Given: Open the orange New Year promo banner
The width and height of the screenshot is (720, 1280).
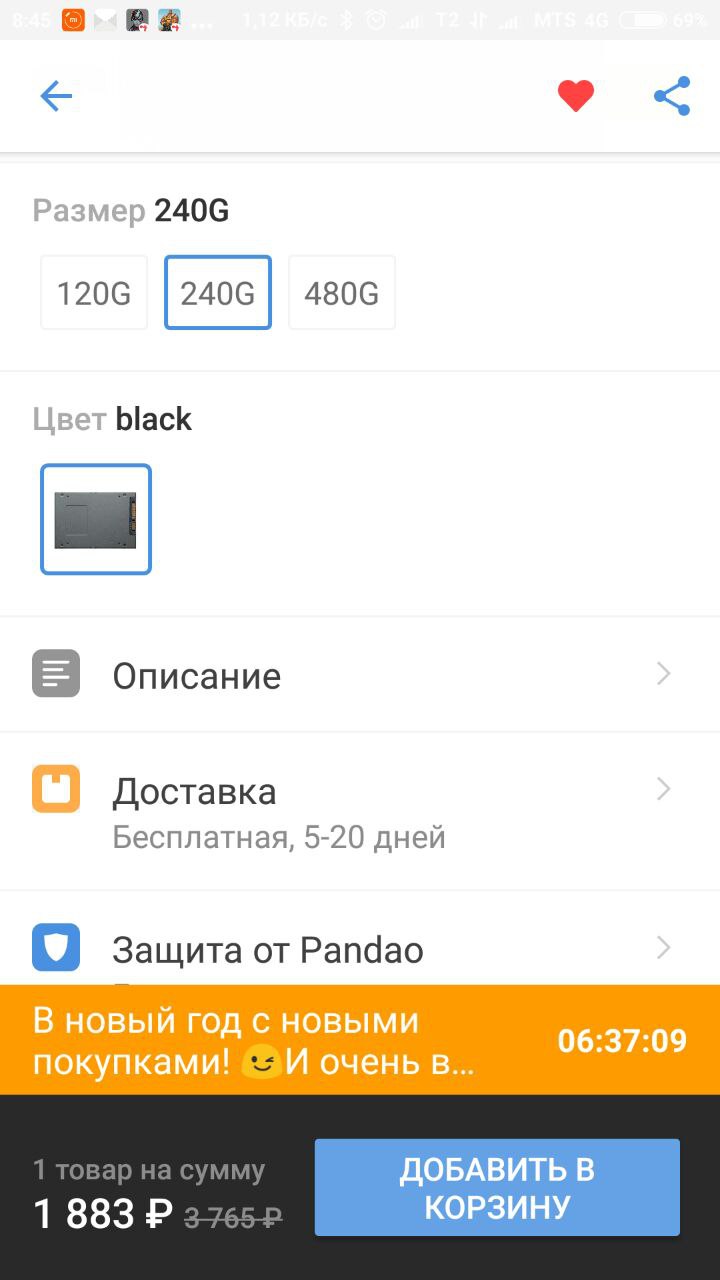Looking at the screenshot, I should click(300, 1040).
